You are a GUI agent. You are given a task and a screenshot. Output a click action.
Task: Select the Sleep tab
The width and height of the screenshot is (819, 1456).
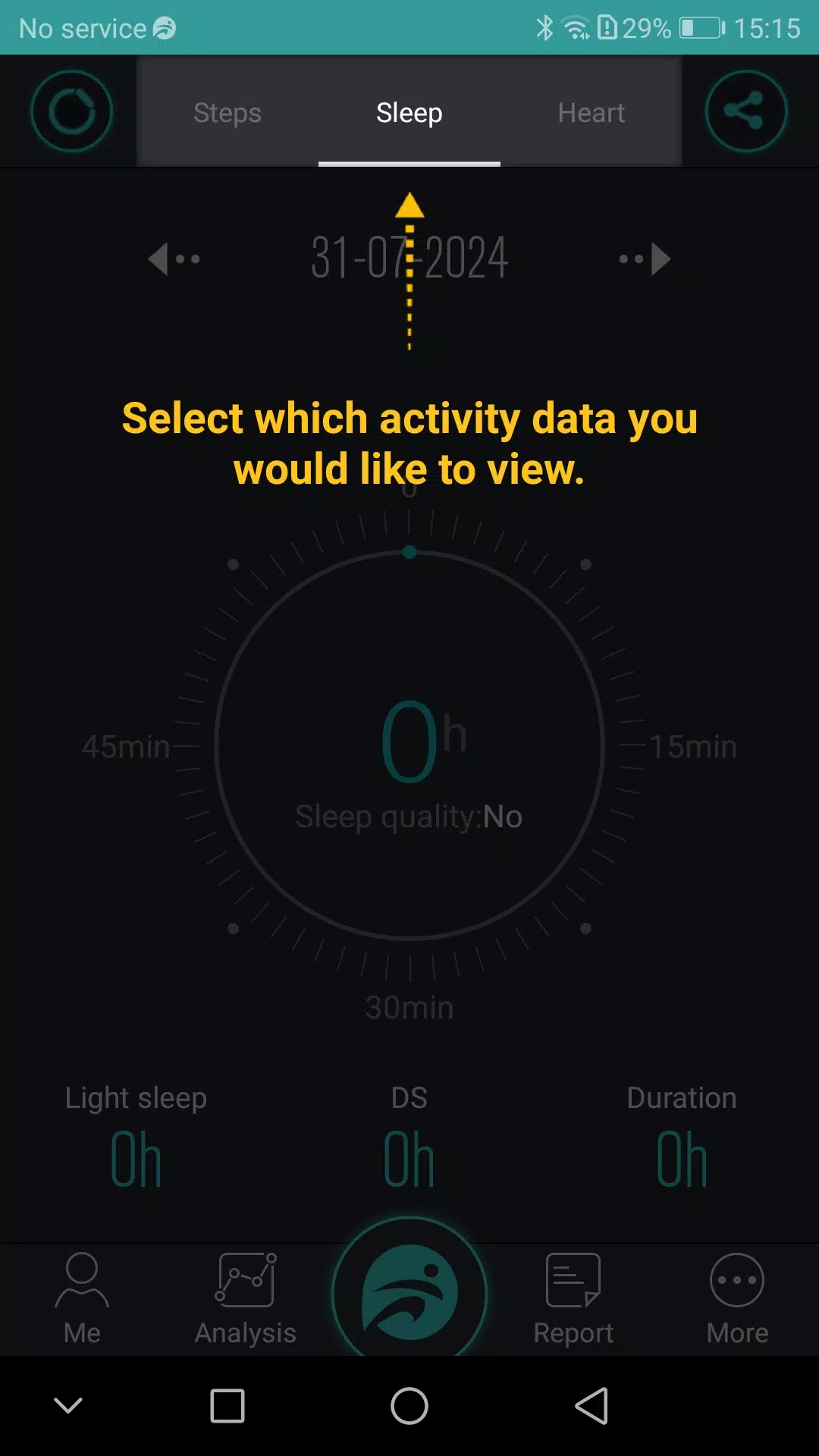click(409, 113)
